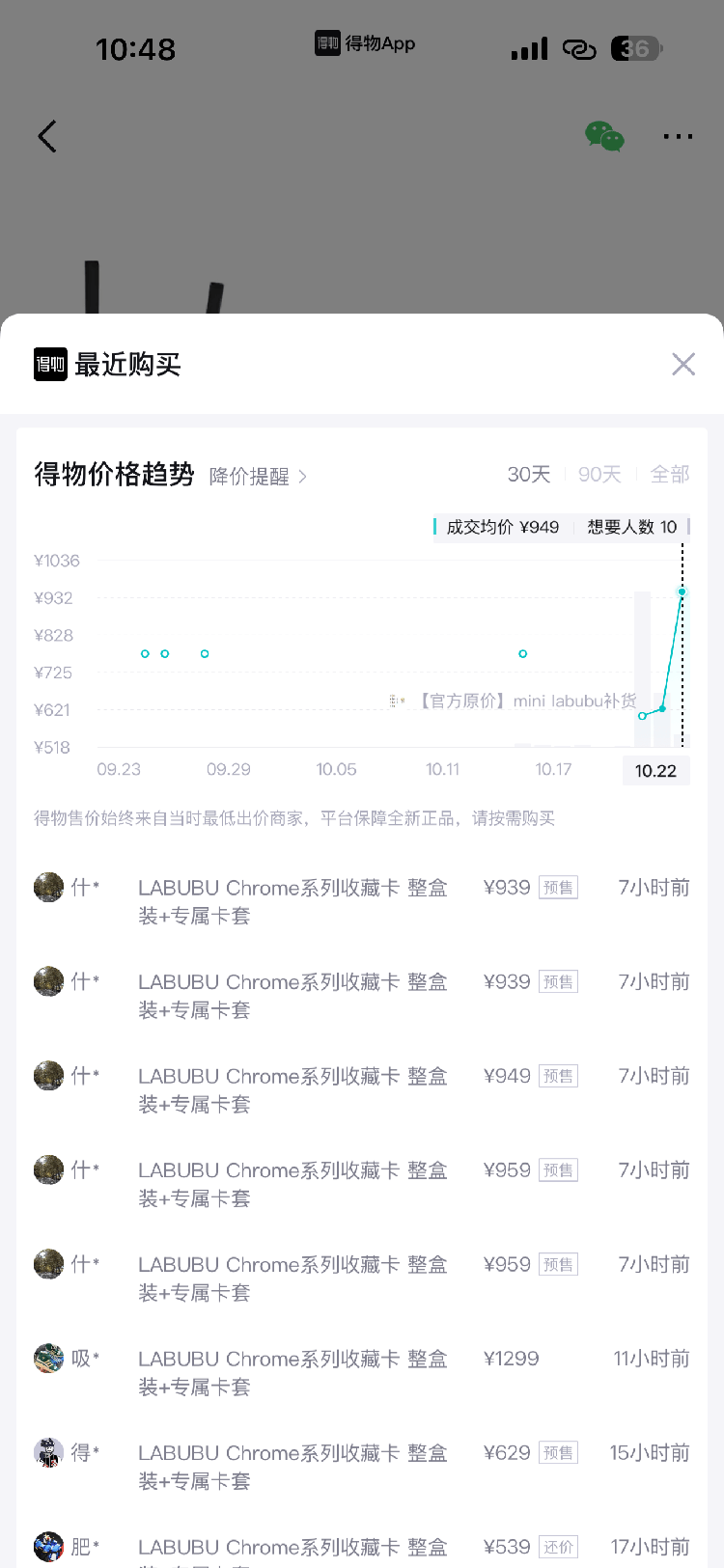Screen dimensions: 724x1568
Task: Tap the back arrow at the top left
Action: pyautogui.click(x=47, y=135)
